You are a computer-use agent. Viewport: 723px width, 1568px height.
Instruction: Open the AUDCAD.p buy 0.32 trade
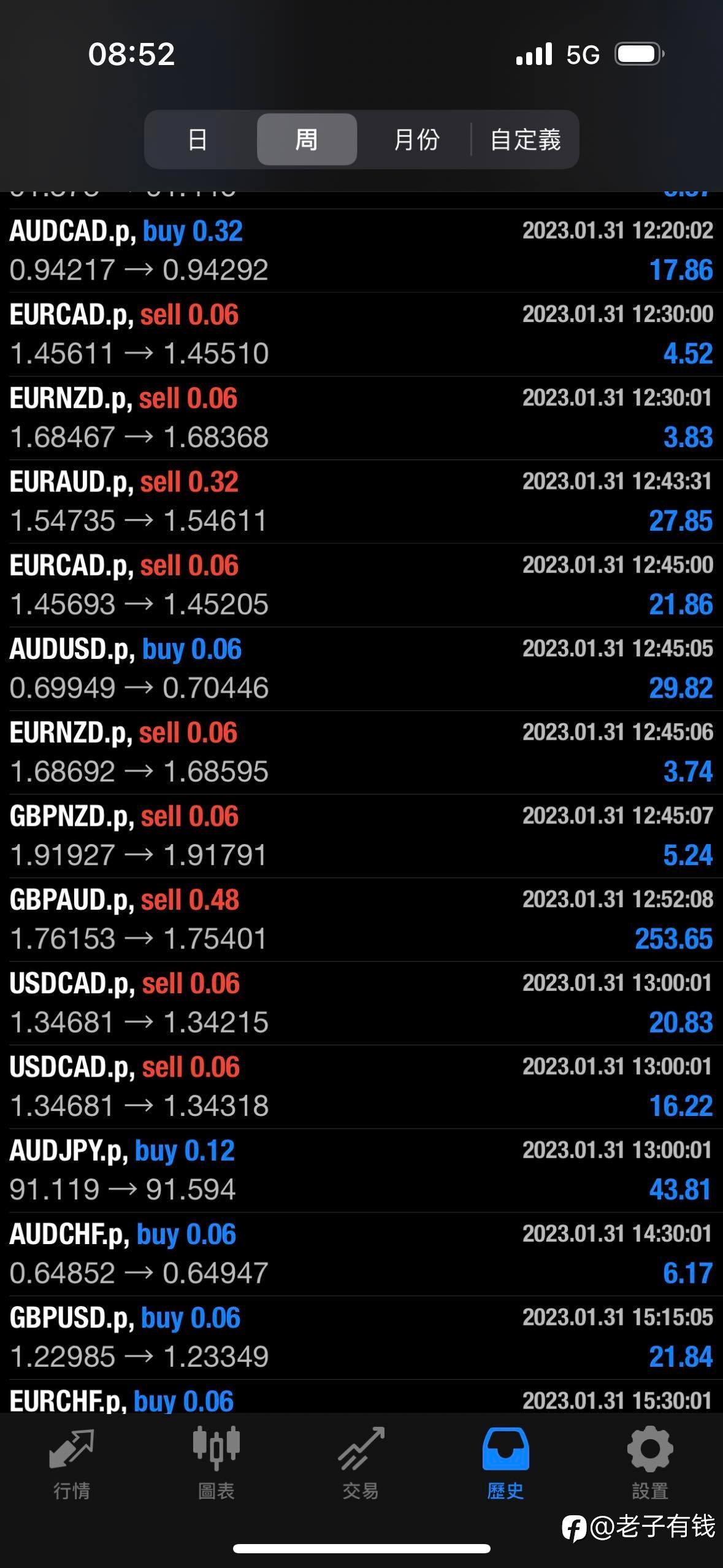click(361, 250)
